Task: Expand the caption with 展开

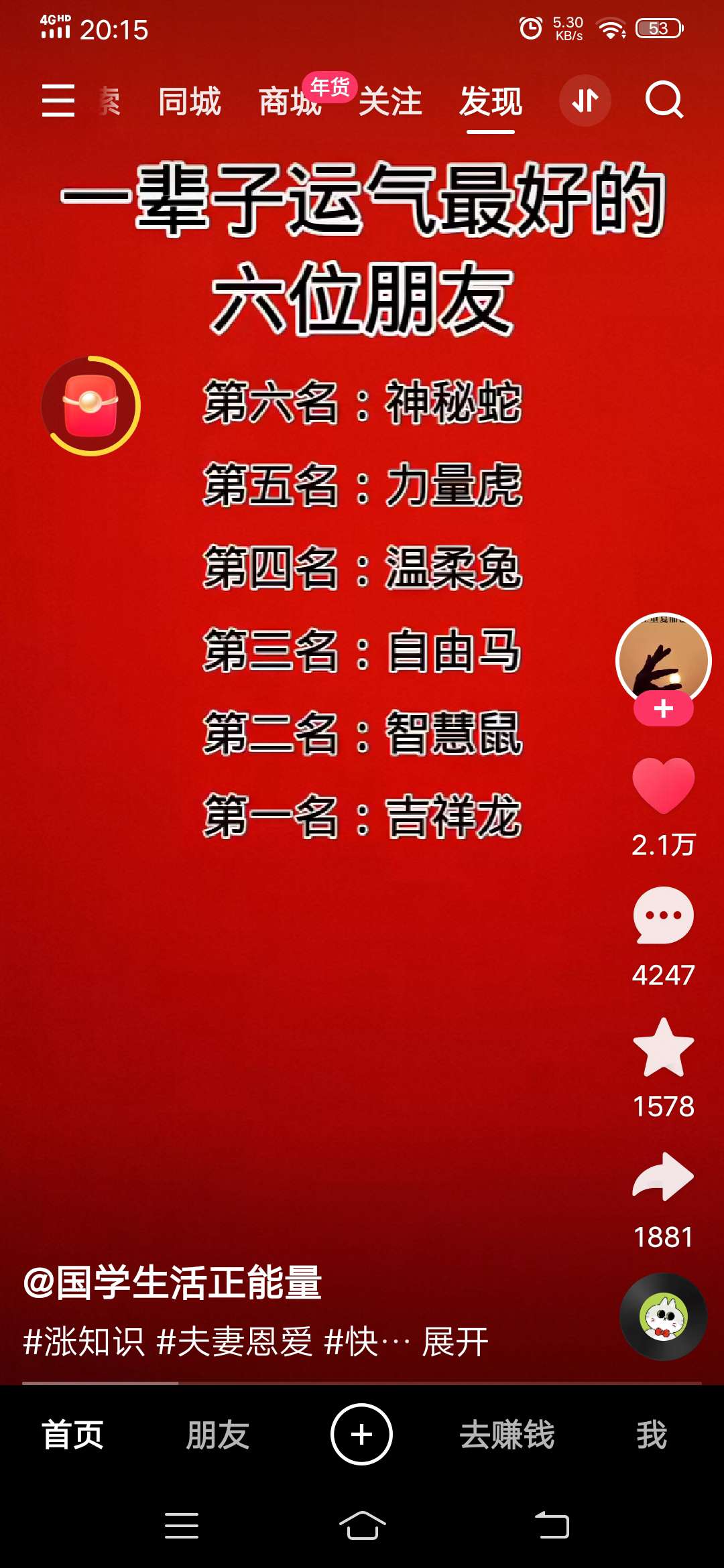Action: [x=455, y=1342]
